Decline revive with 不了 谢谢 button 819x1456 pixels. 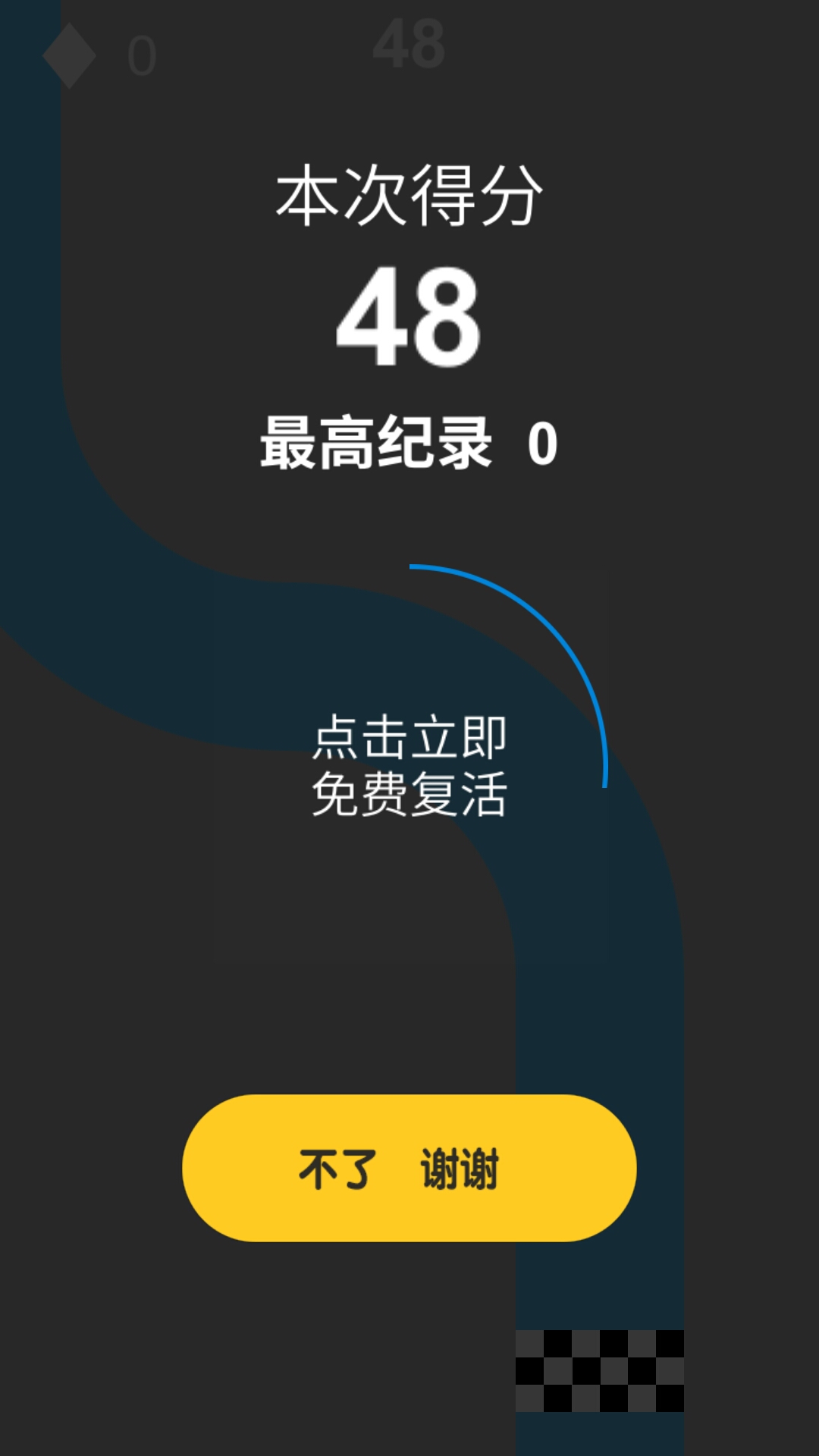coord(409,1168)
